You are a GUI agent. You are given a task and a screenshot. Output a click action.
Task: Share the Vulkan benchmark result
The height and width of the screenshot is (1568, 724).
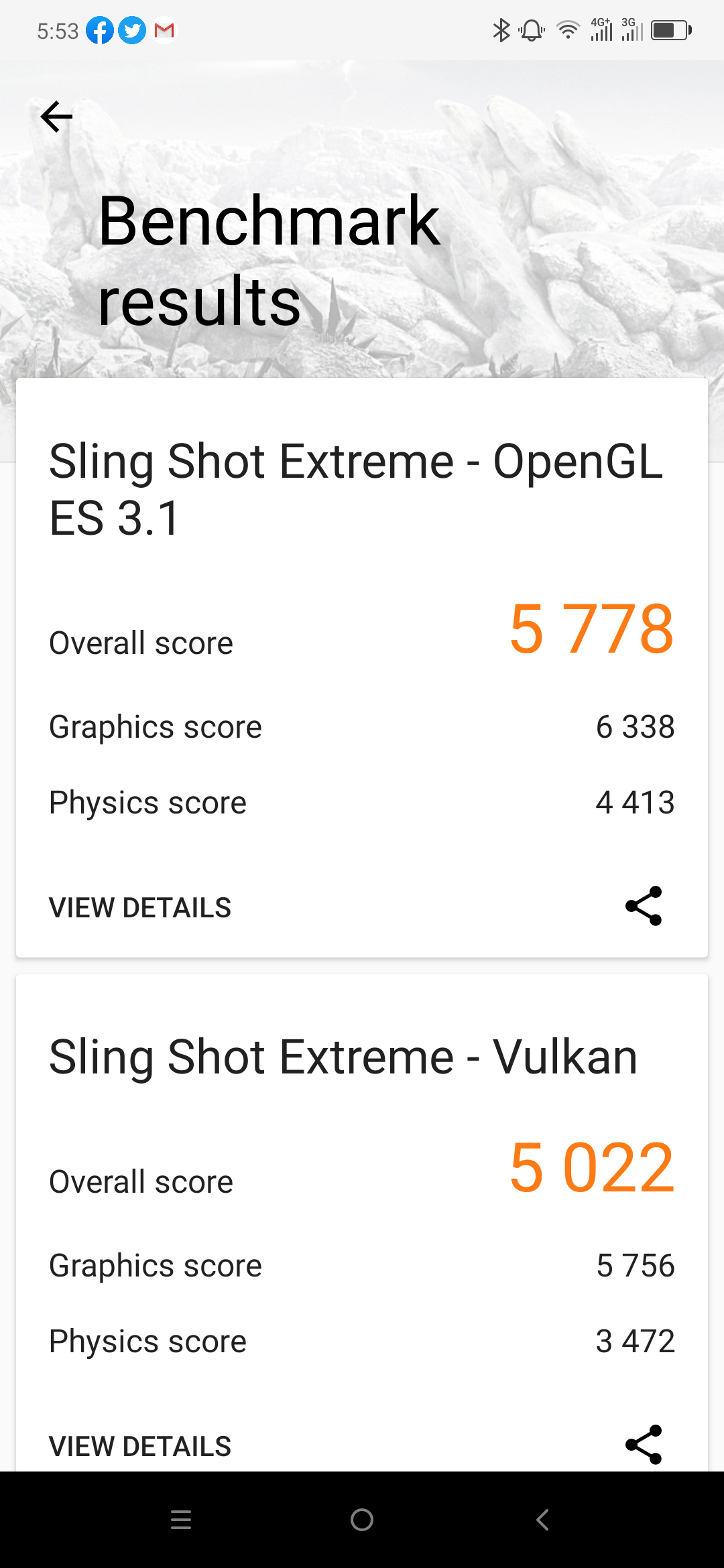click(x=644, y=1445)
